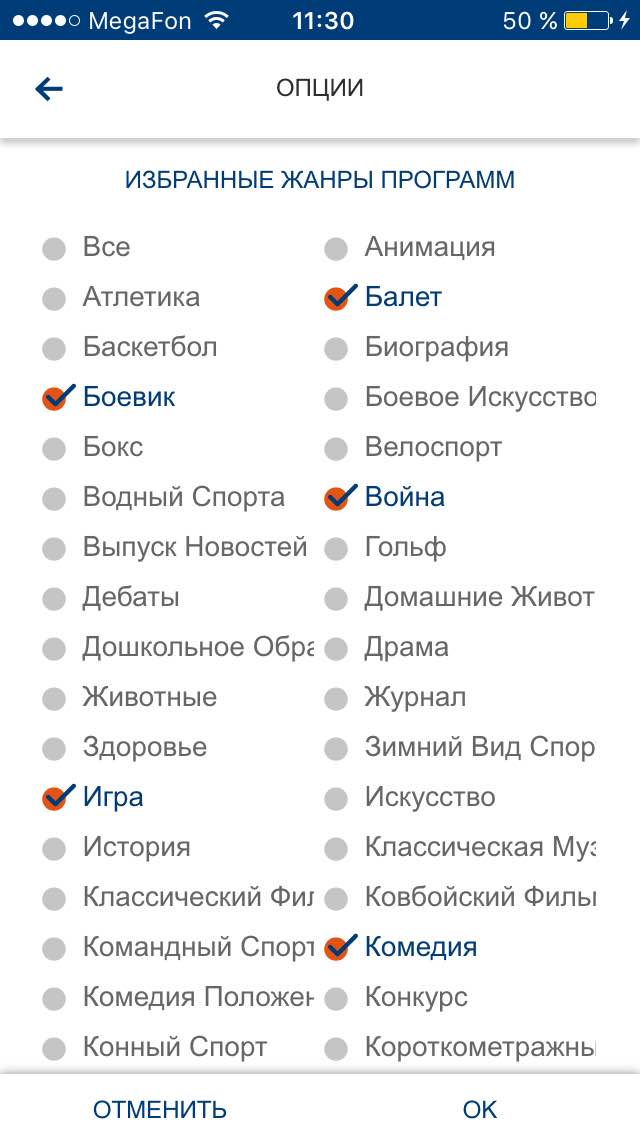Uncheck the Балет genre
This screenshot has height=1136, width=640.
coord(337,298)
